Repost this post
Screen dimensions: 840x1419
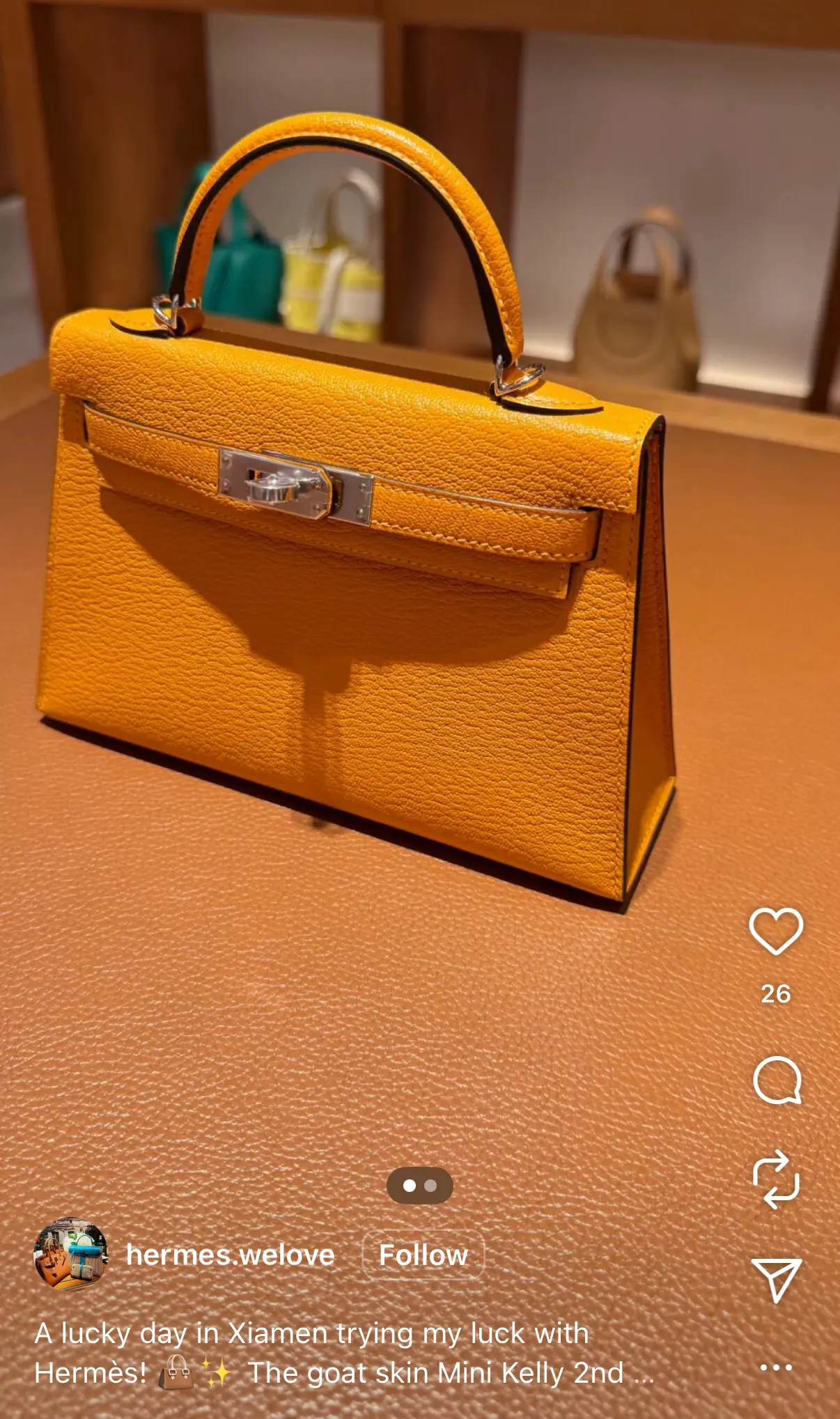point(776,1179)
